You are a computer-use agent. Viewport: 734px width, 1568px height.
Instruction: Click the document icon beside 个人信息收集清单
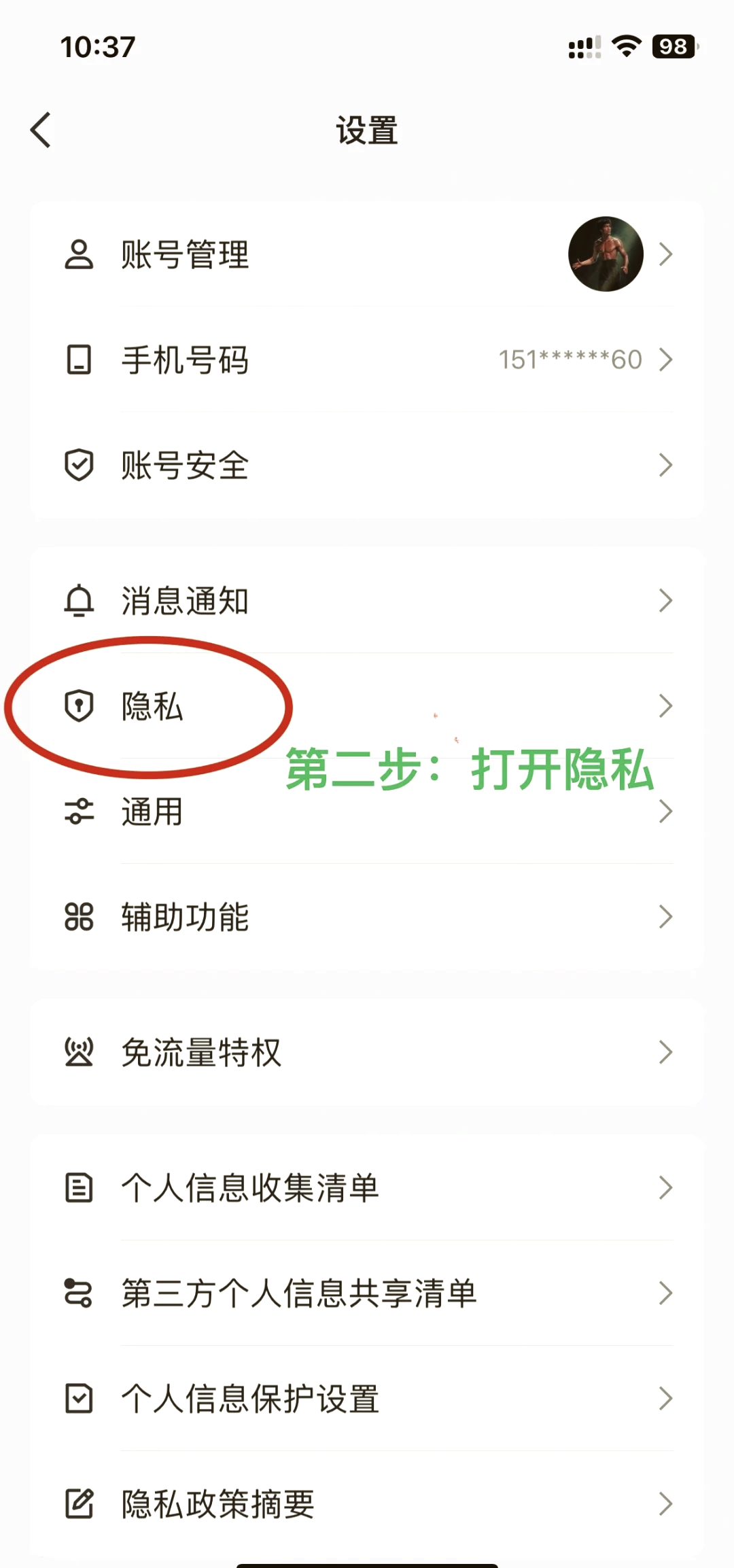pyautogui.click(x=80, y=1189)
